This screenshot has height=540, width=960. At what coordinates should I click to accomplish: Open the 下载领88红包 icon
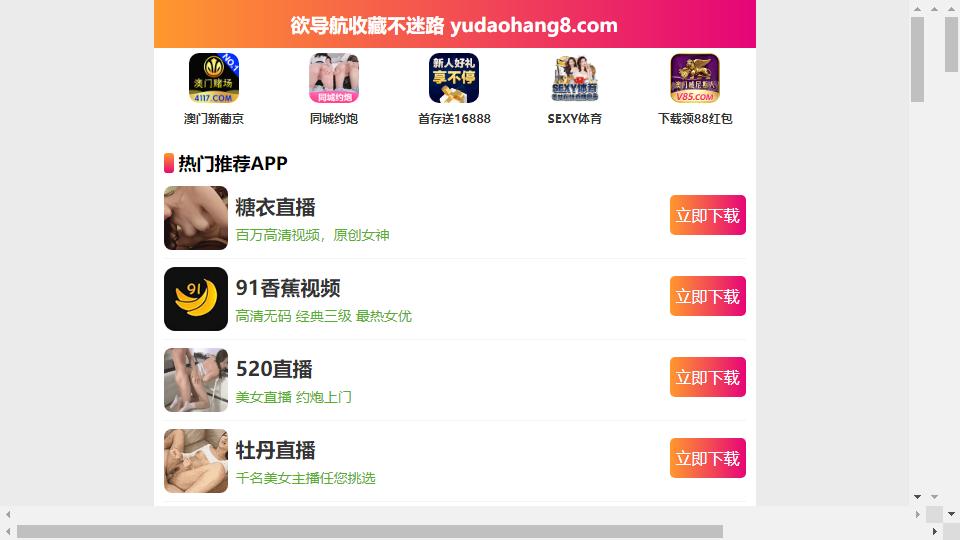[695, 79]
